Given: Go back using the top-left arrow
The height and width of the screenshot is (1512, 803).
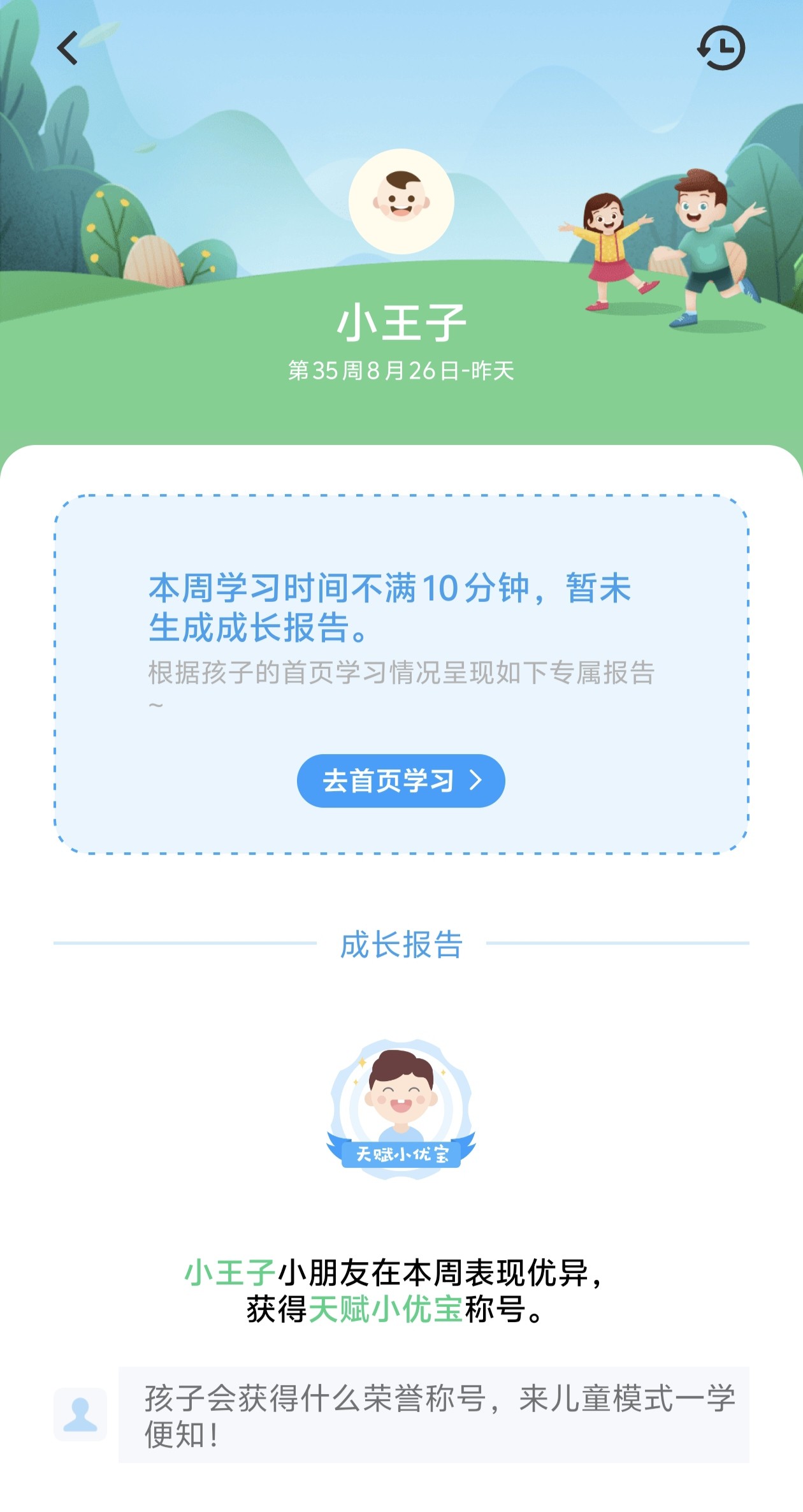Looking at the screenshot, I should [x=68, y=48].
